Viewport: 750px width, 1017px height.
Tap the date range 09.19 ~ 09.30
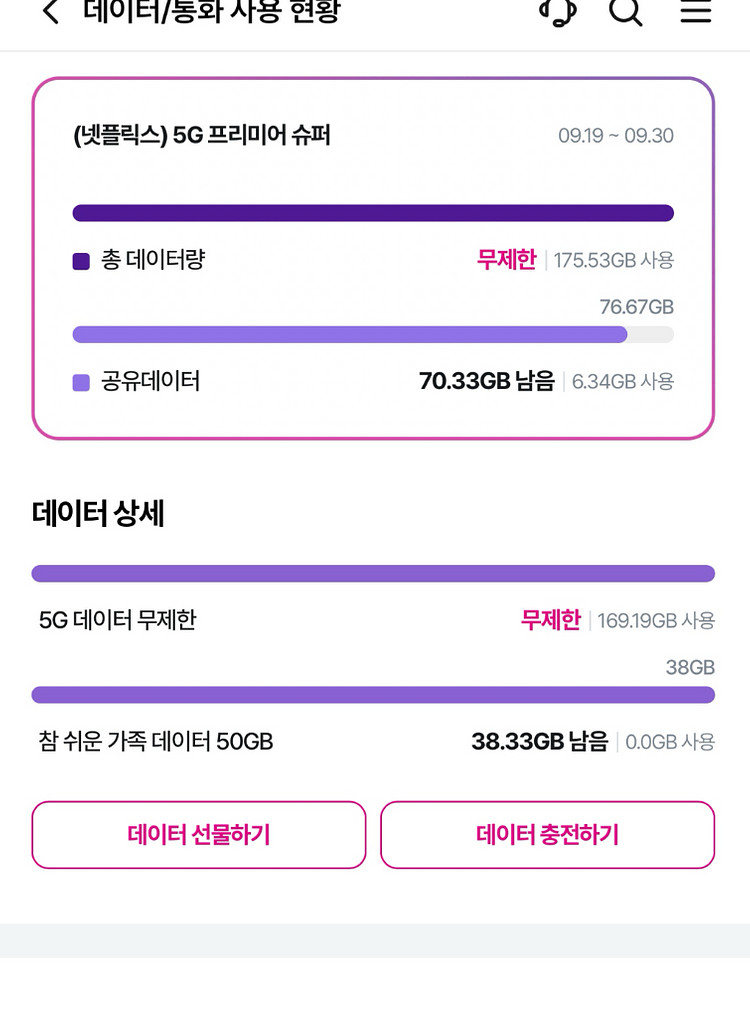click(616, 135)
